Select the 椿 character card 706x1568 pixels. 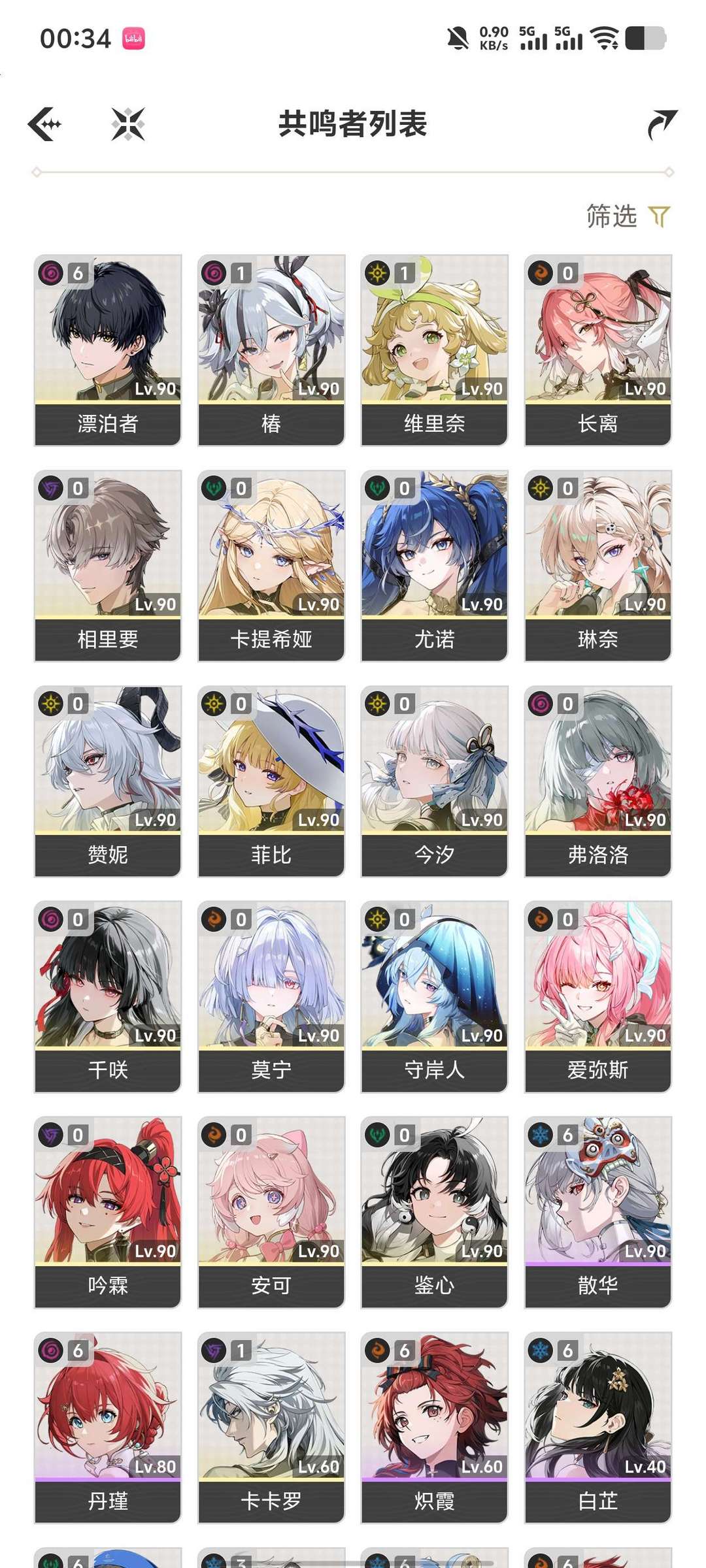point(271,350)
